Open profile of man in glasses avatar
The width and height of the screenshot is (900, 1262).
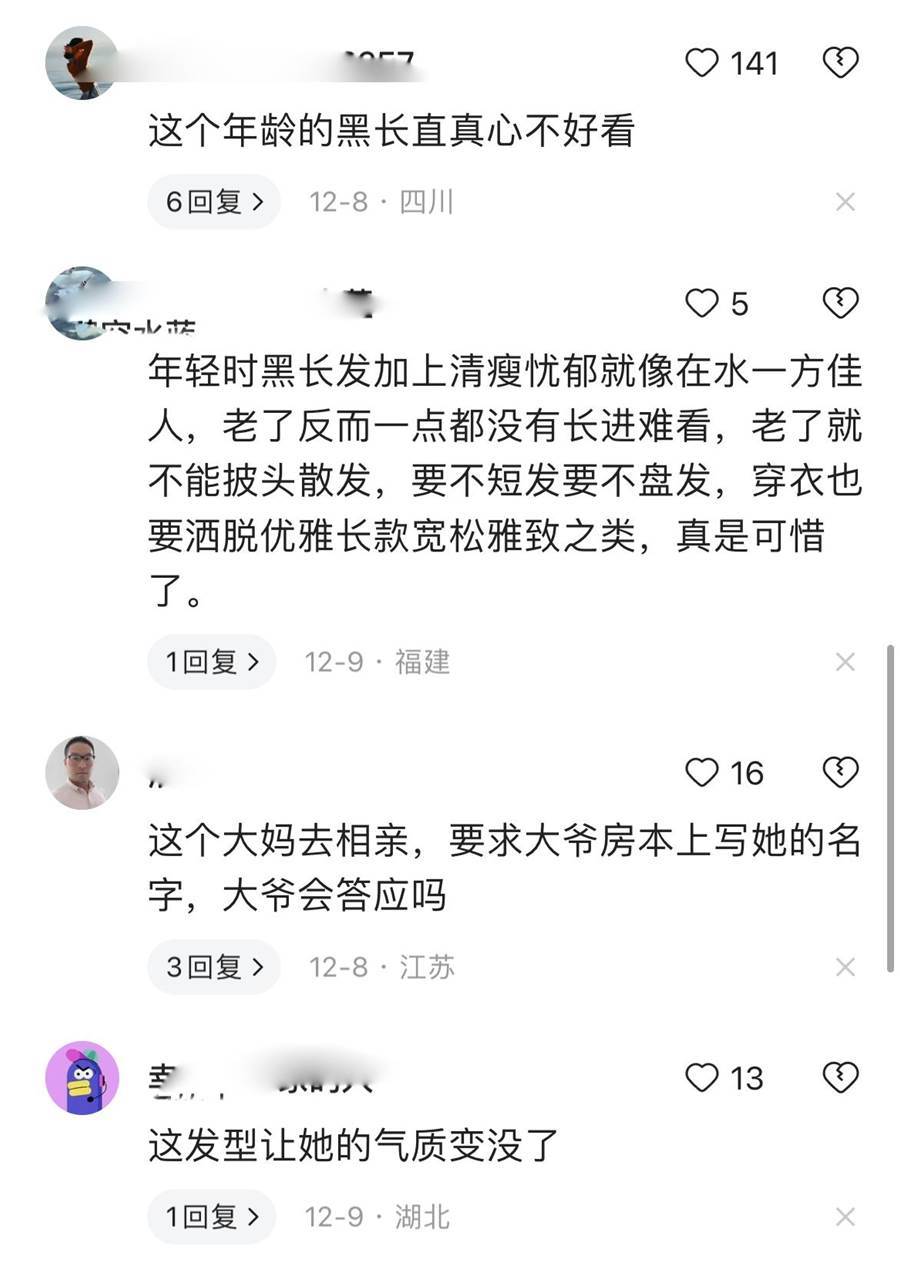tap(82, 773)
